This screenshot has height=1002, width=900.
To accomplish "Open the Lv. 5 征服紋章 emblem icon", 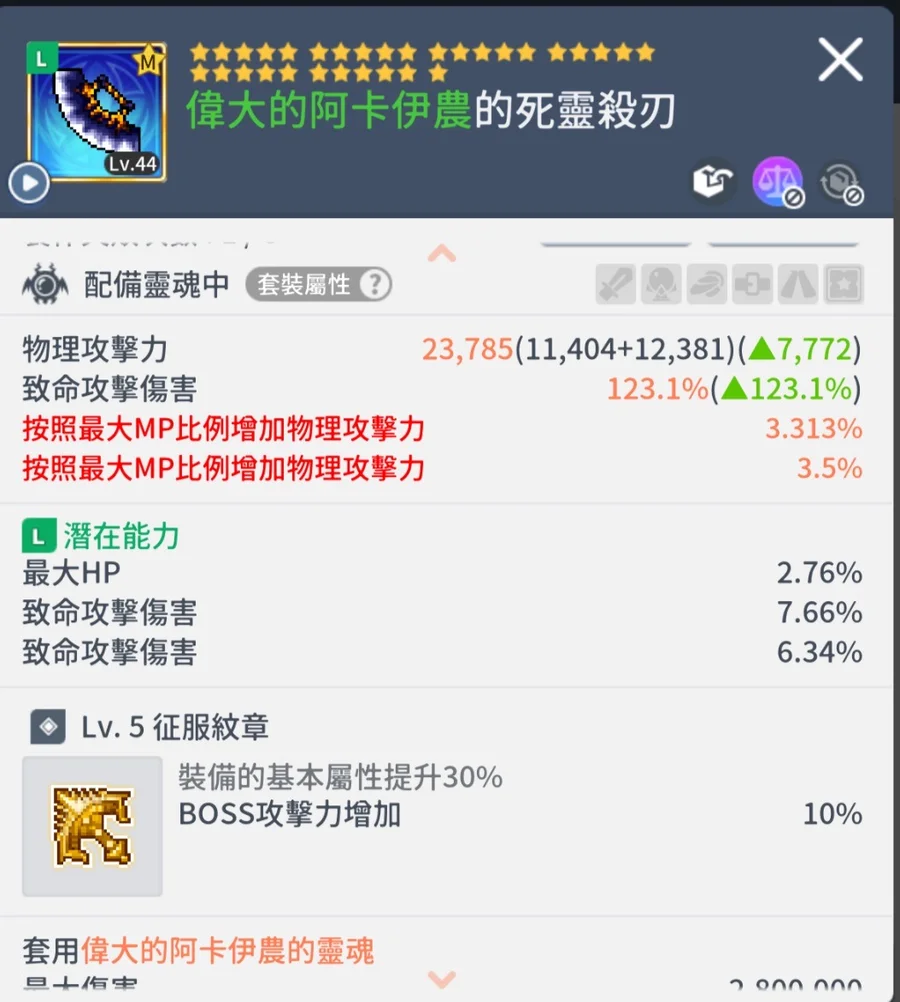I will (92, 826).
